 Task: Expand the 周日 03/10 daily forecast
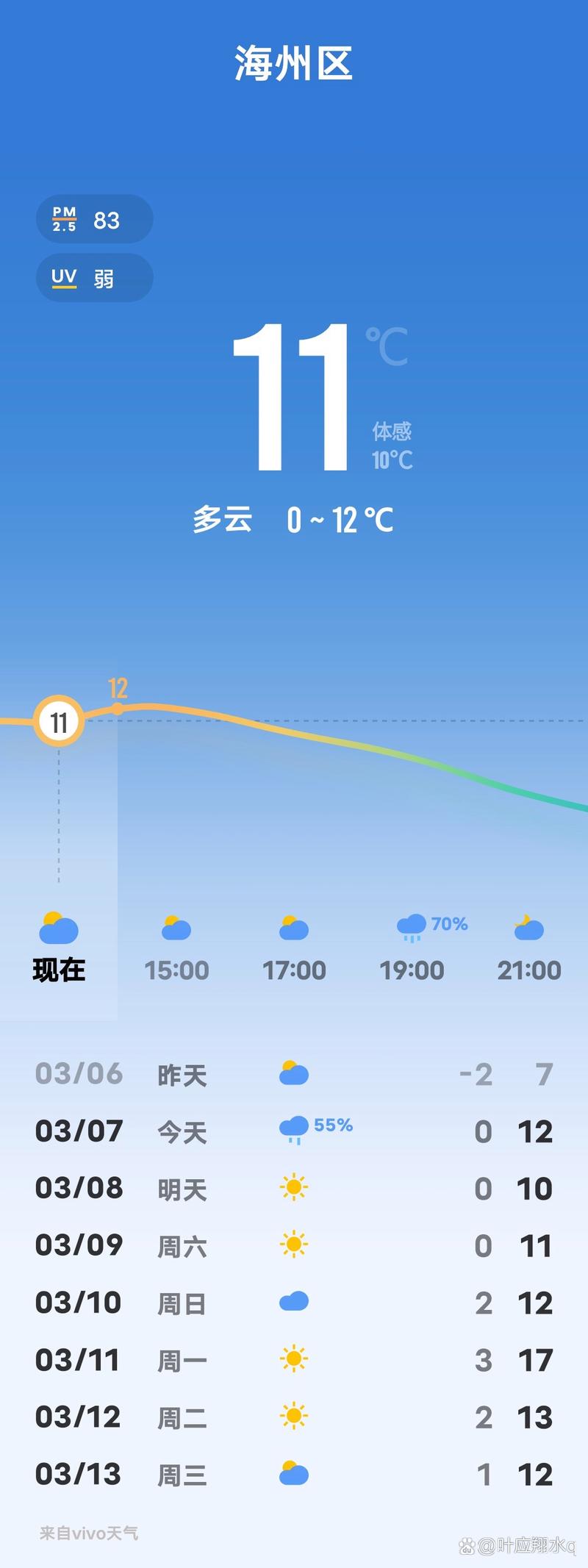click(x=294, y=1303)
